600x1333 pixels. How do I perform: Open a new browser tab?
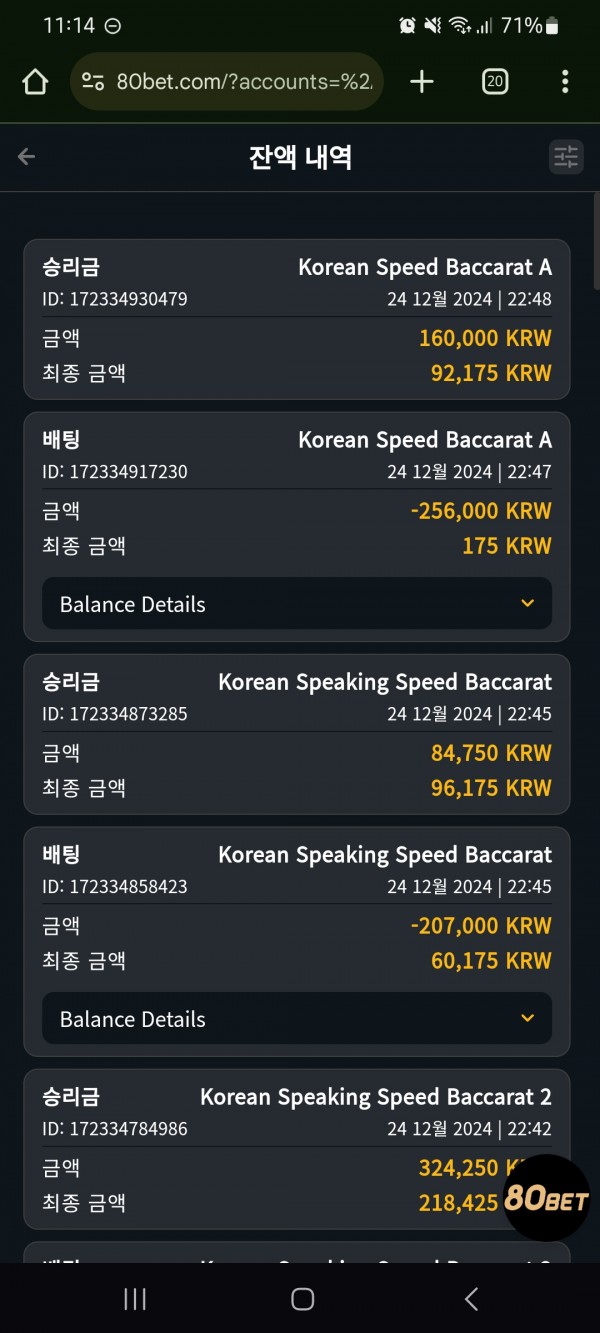point(422,82)
